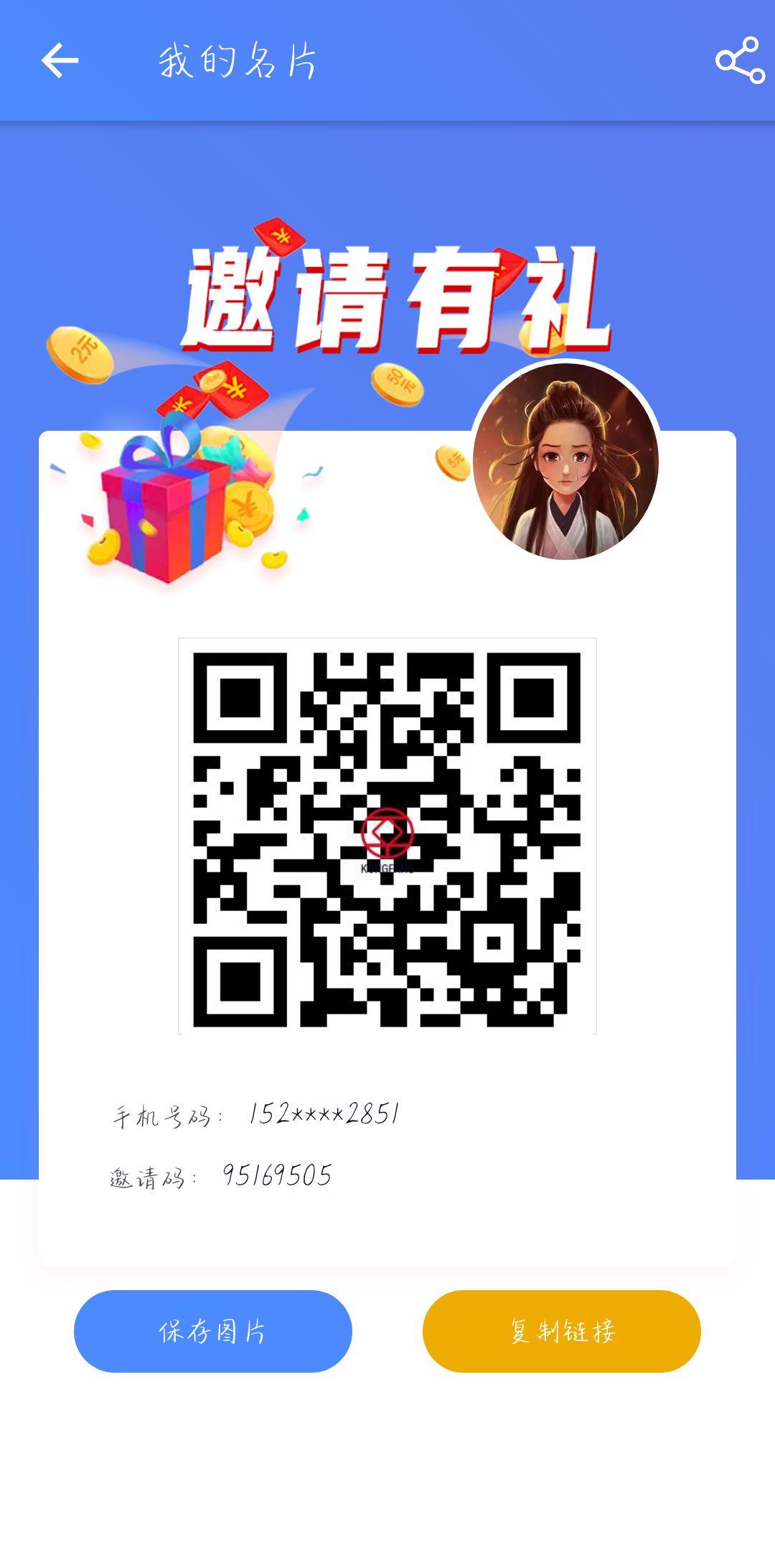Copy the invite link via 复制链接
Viewport: 775px width, 1568px height.
coord(561,1331)
